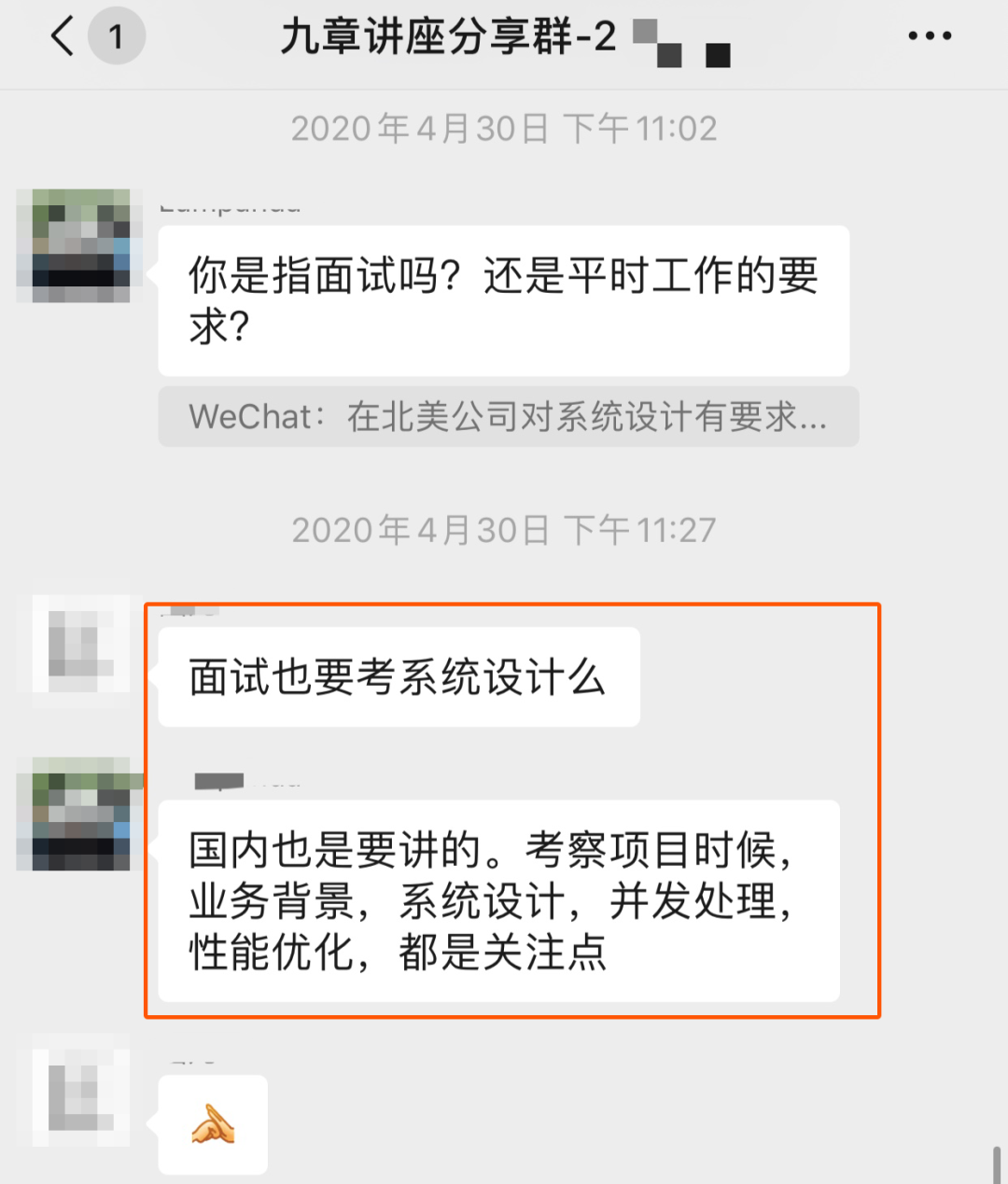This screenshot has height=1184, width=1008.
Task: Open the group chat overflow menu
Action: 929,37
